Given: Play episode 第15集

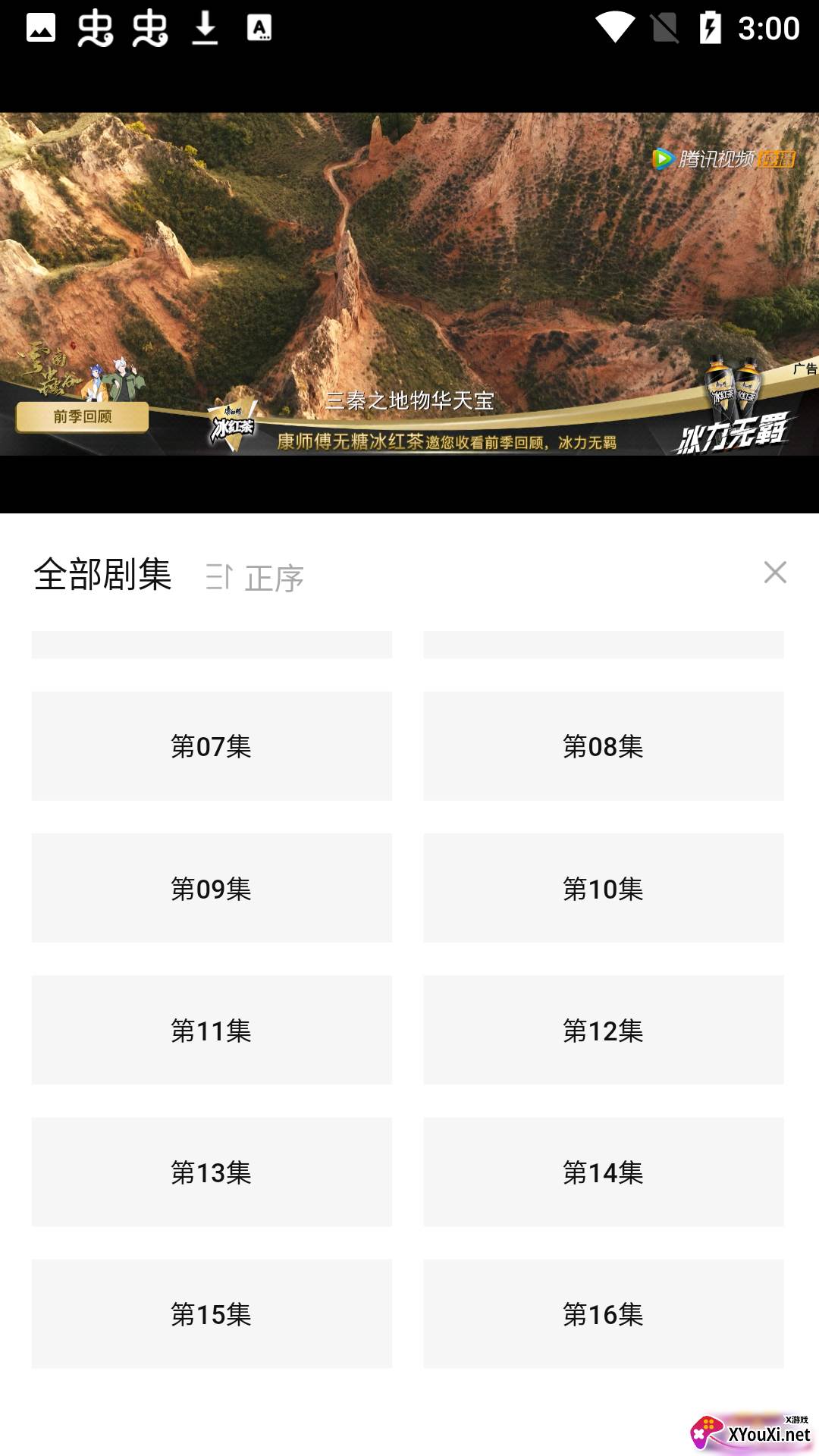Looking at the screenshot, I should click(x=212, y=1313).
